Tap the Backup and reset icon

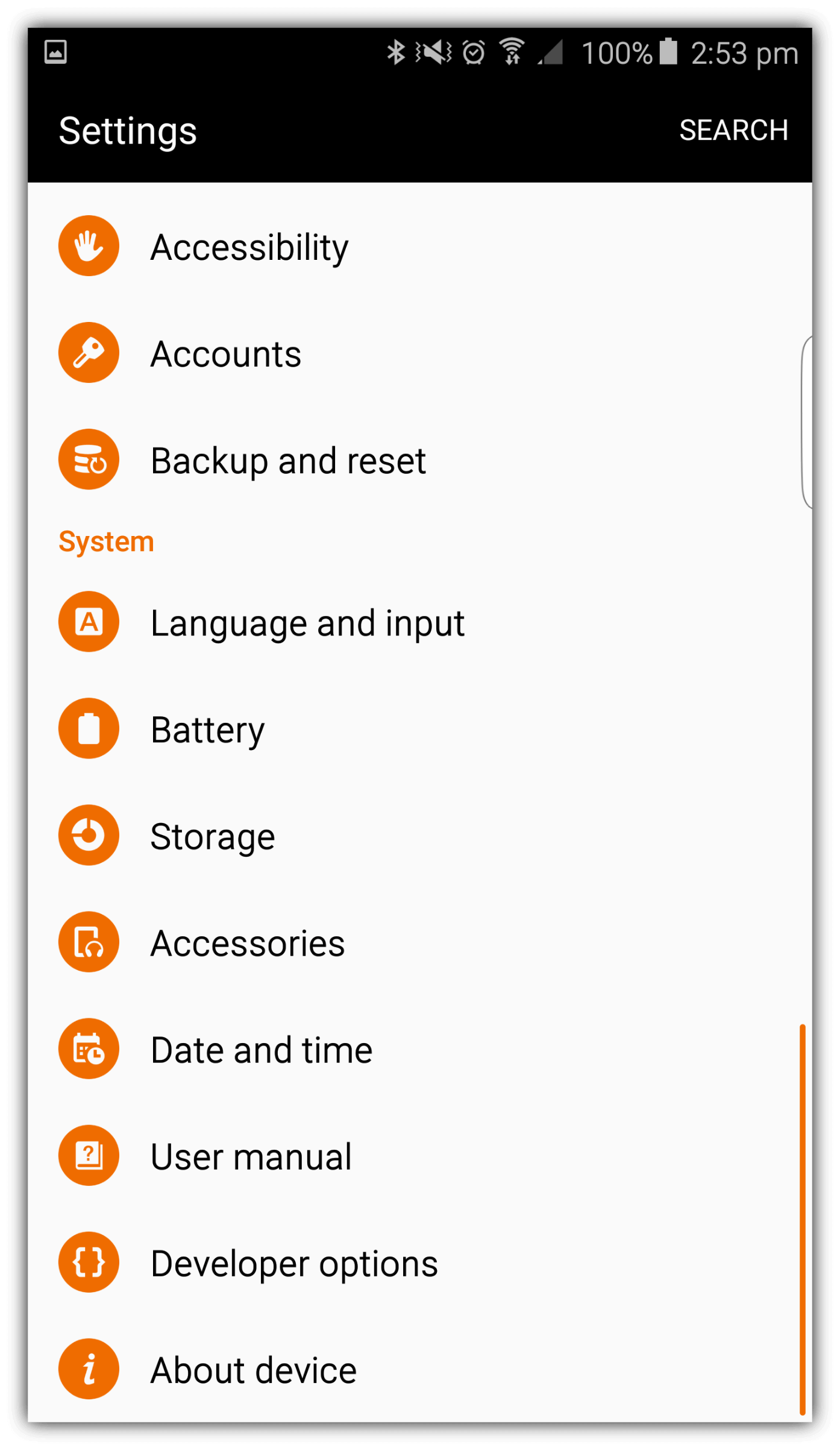click(88, 459)
